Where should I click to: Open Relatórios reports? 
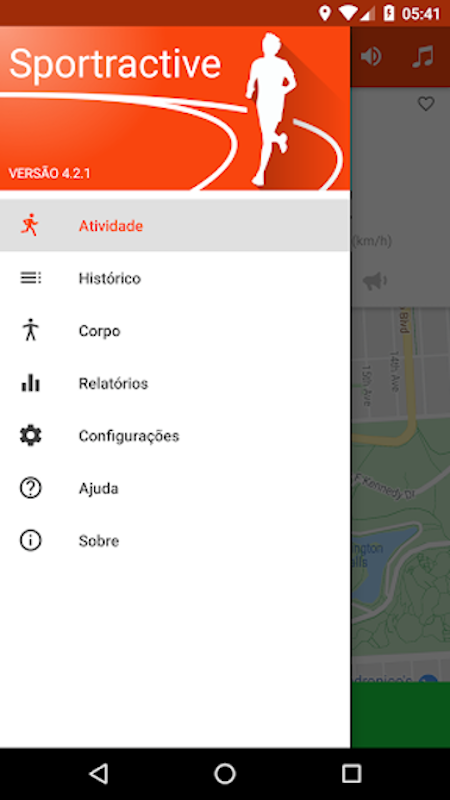pos(175,383)
